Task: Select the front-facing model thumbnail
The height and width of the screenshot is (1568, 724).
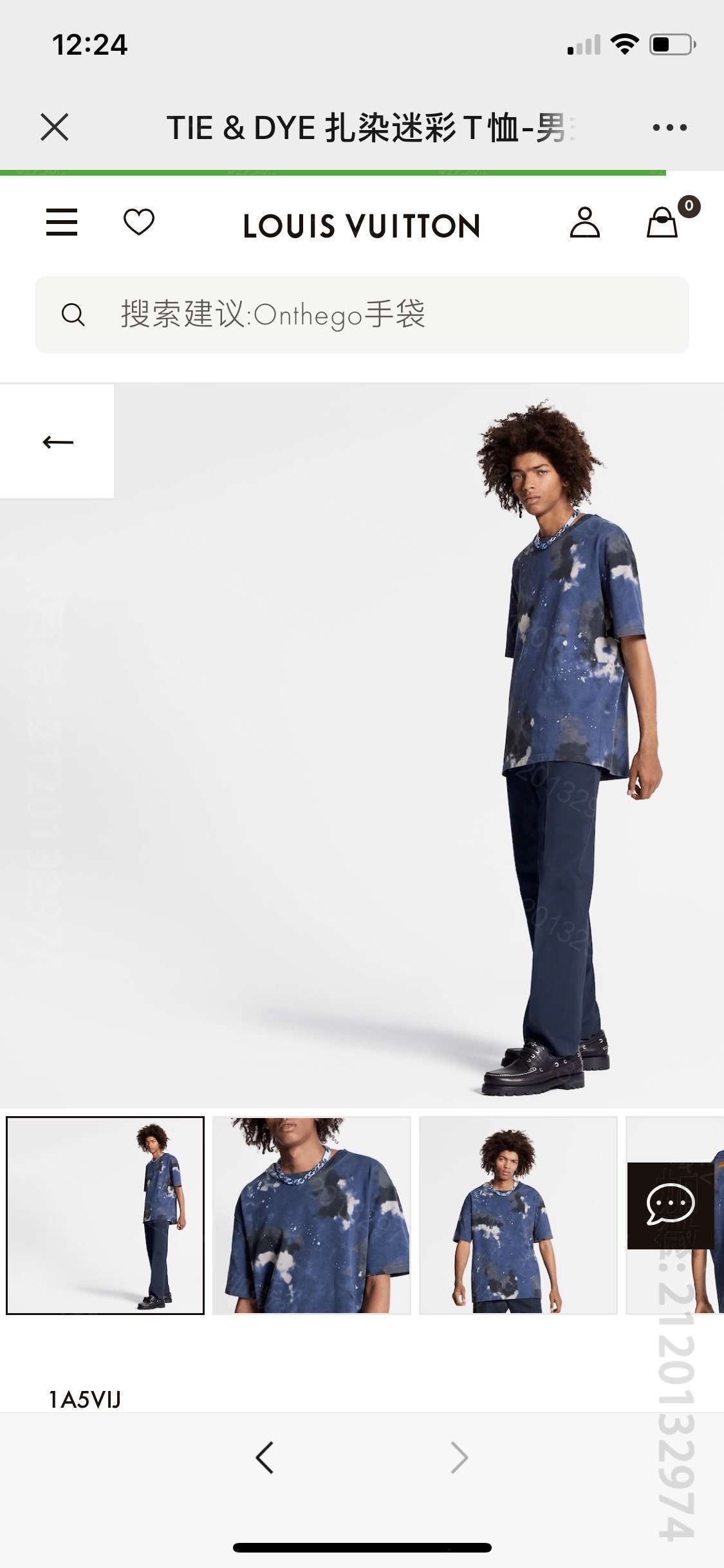Action: coord(518,1215)
